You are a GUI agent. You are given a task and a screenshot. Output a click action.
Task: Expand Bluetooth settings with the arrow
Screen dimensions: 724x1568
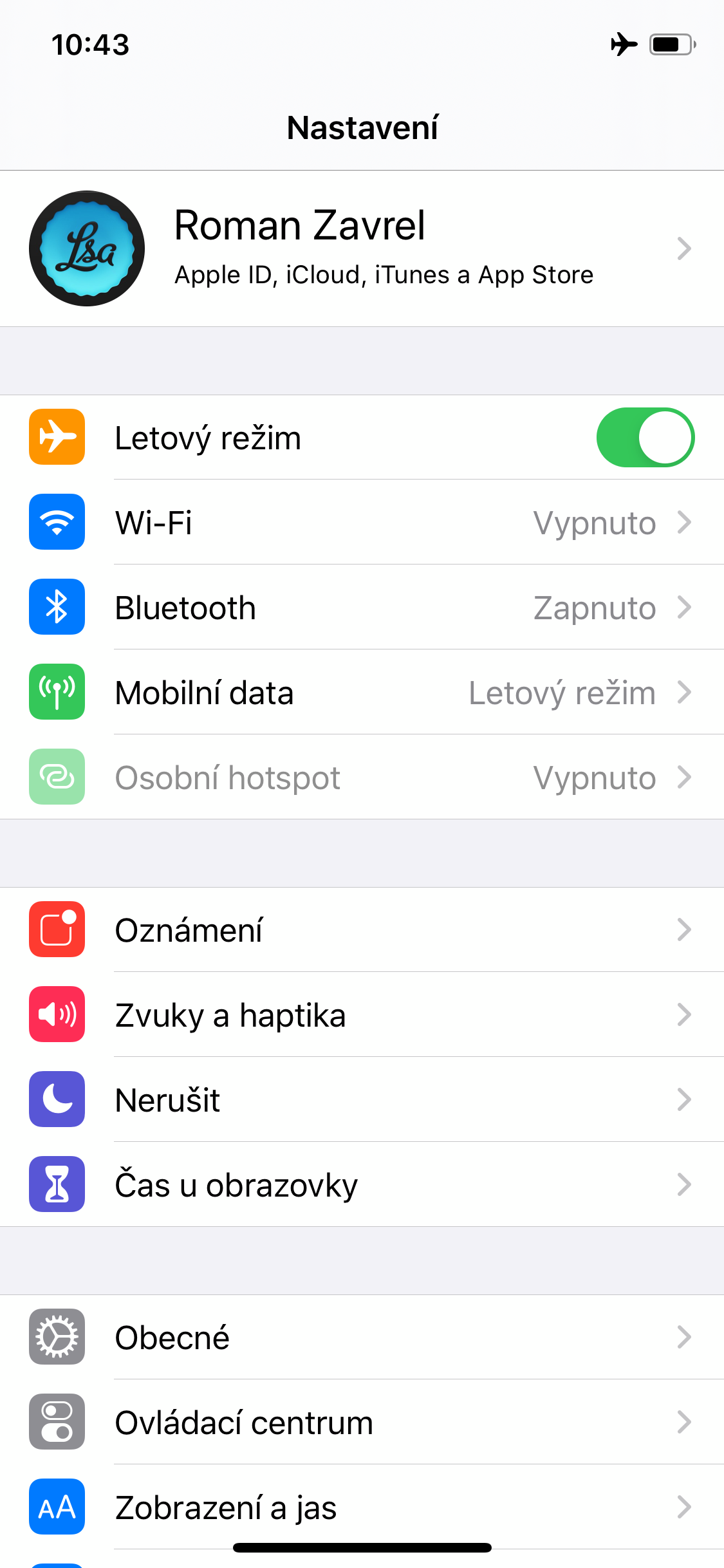point(684,607)
